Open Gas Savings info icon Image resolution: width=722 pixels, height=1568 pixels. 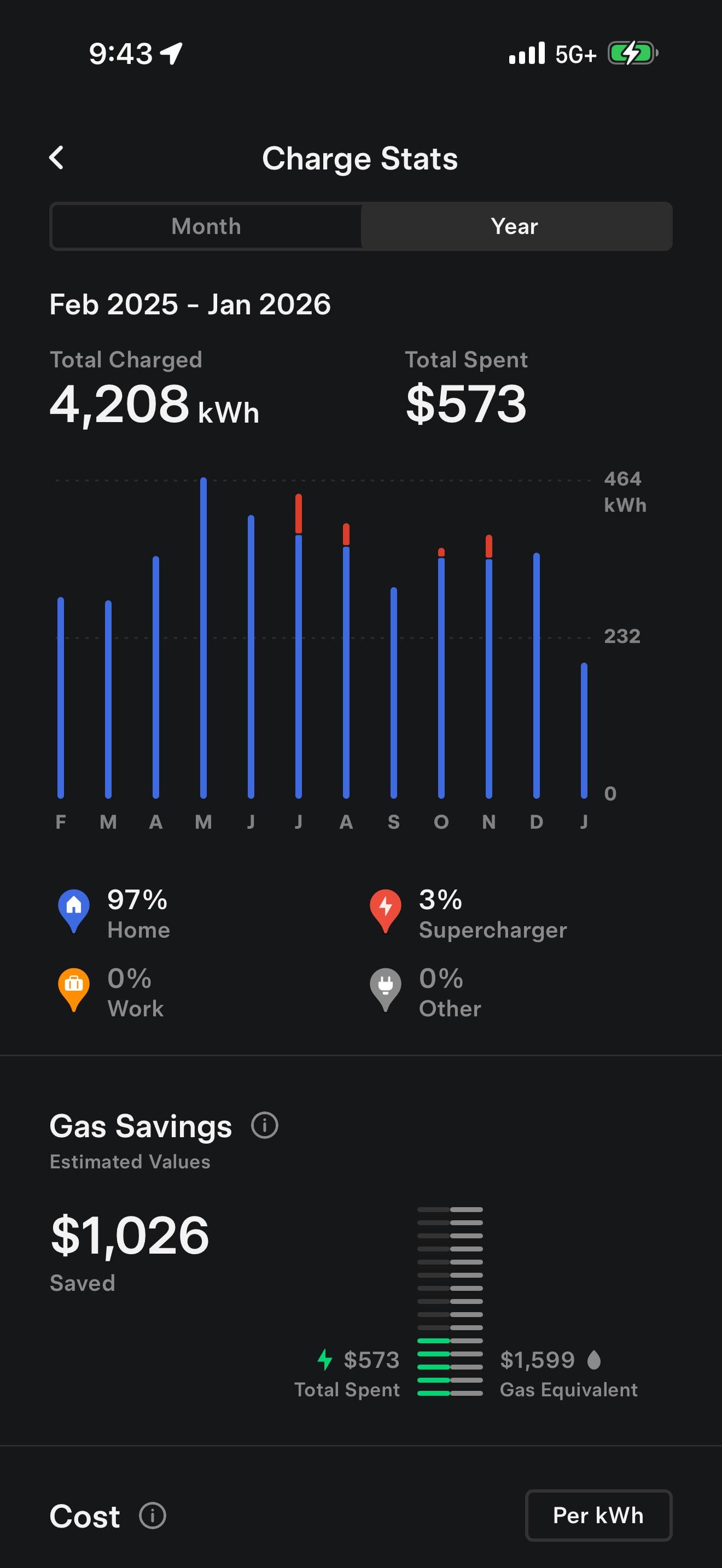pos(265,1126)
